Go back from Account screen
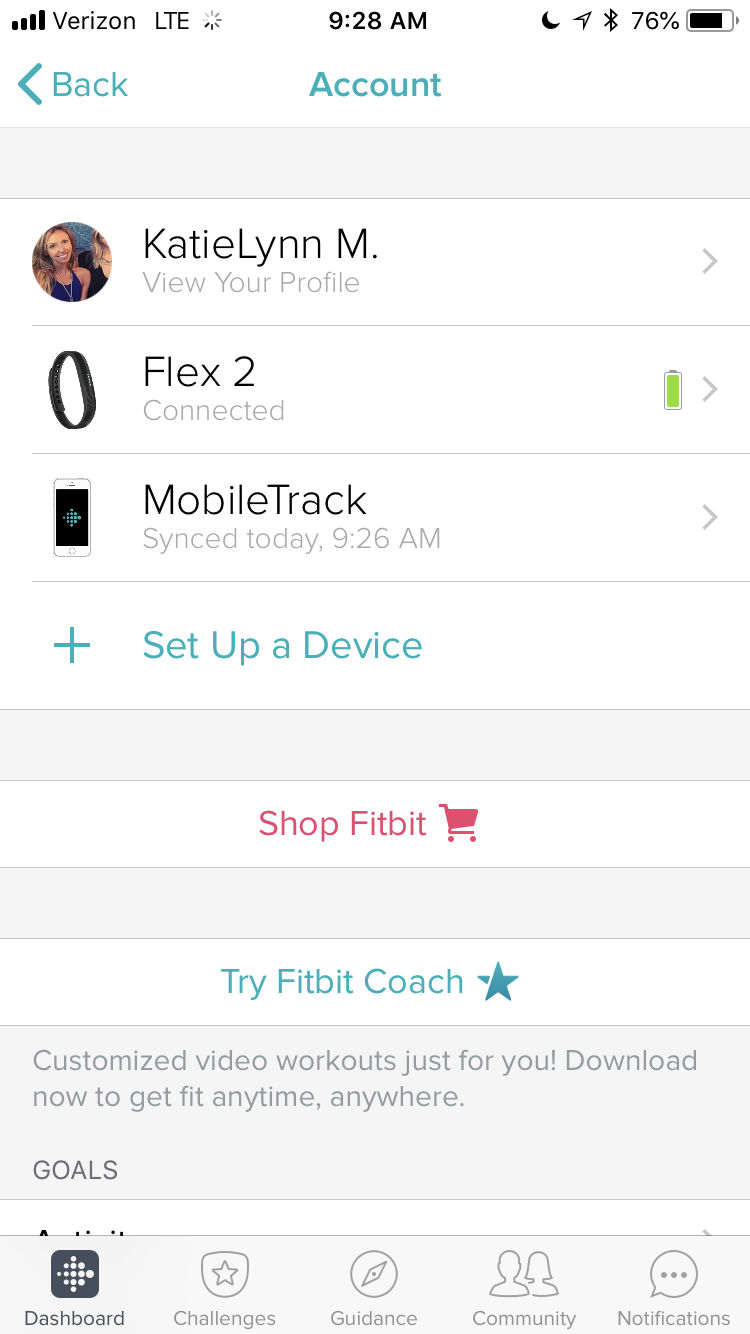750x1334 pixels. (72, 85)
